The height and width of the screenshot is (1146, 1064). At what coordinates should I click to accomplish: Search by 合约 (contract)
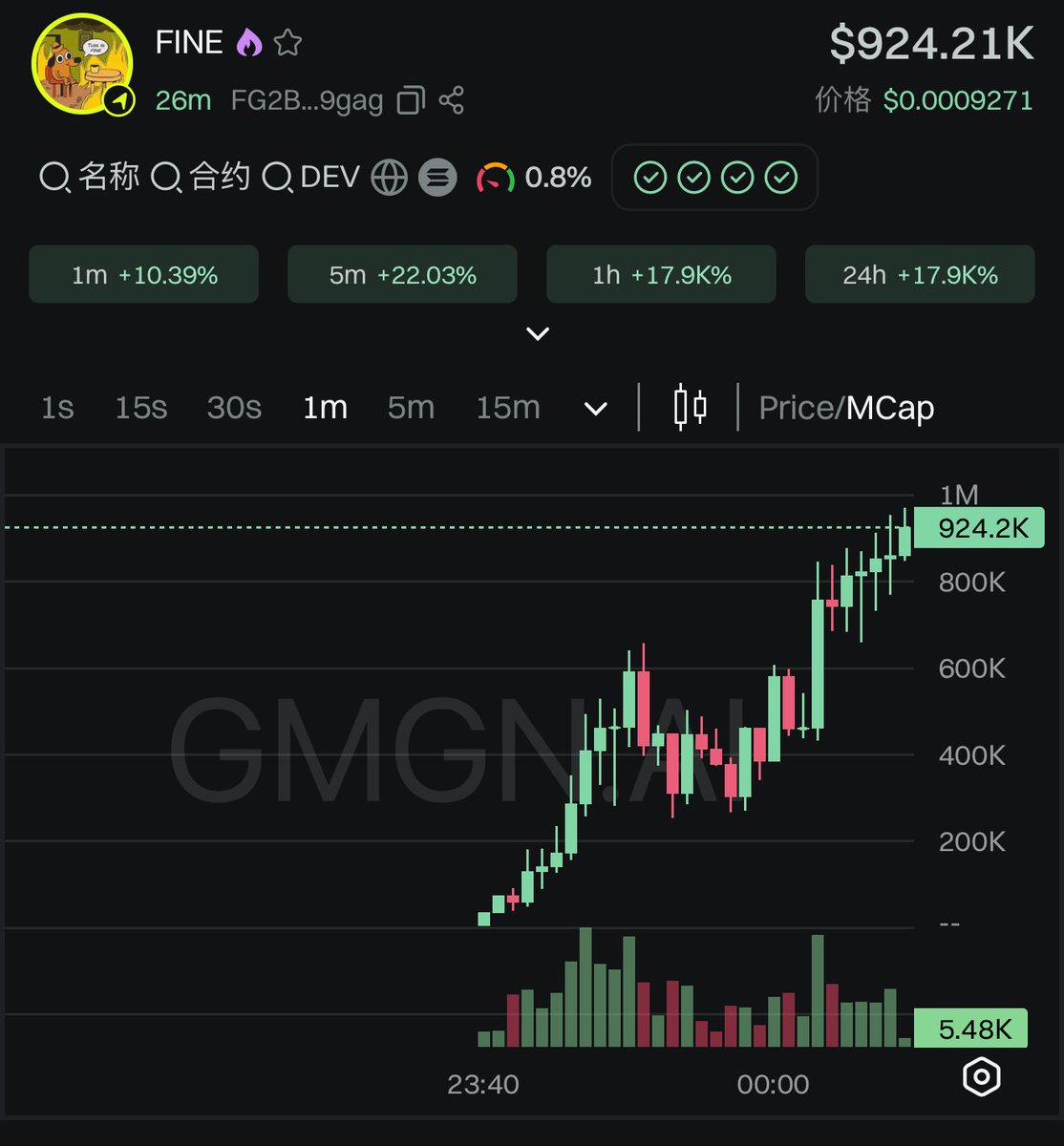coord(201,178)
